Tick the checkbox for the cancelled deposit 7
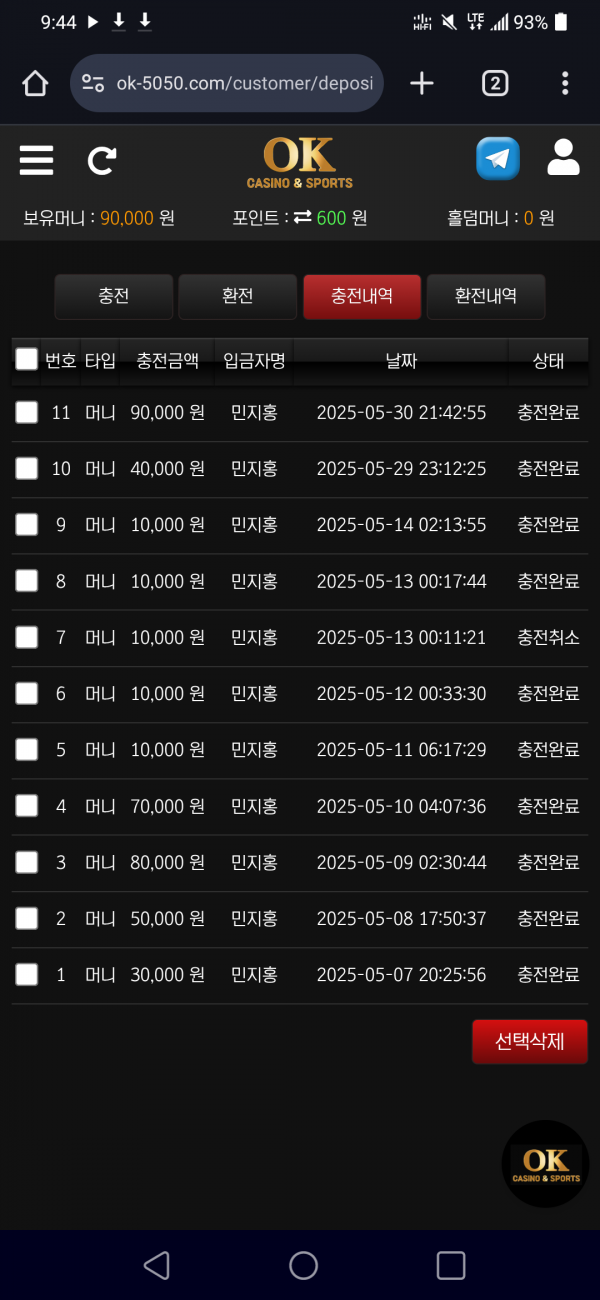The image size is (600, 1300). [x=27, y=637]
